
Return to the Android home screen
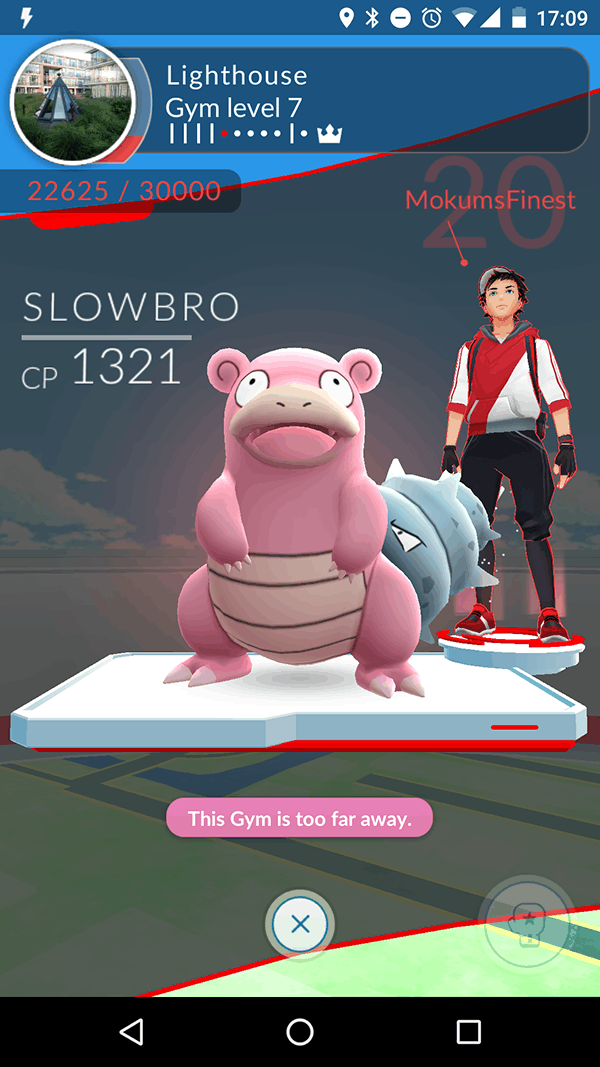point(300,1032)
